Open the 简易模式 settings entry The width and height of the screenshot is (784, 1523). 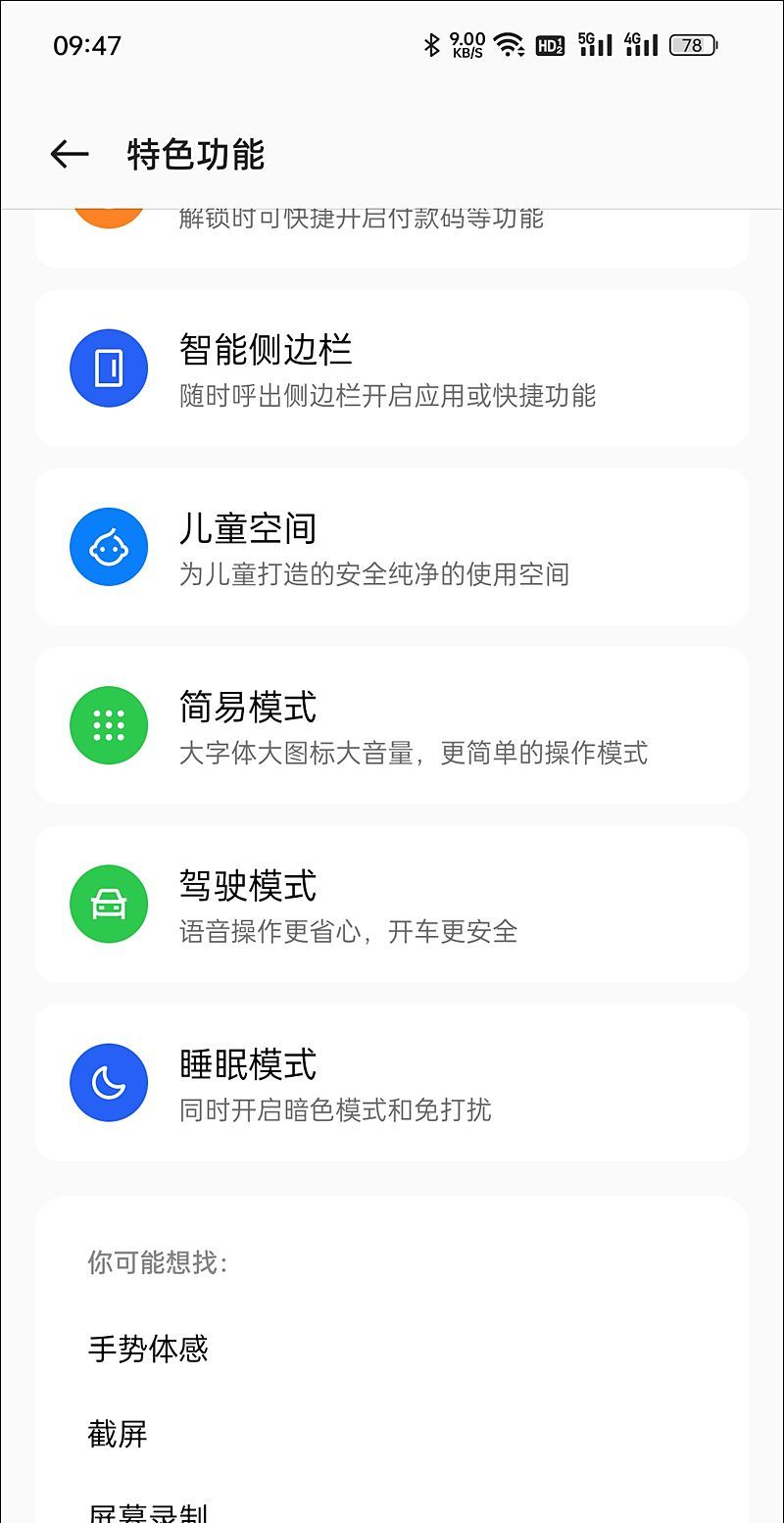[x=392, y=725]
